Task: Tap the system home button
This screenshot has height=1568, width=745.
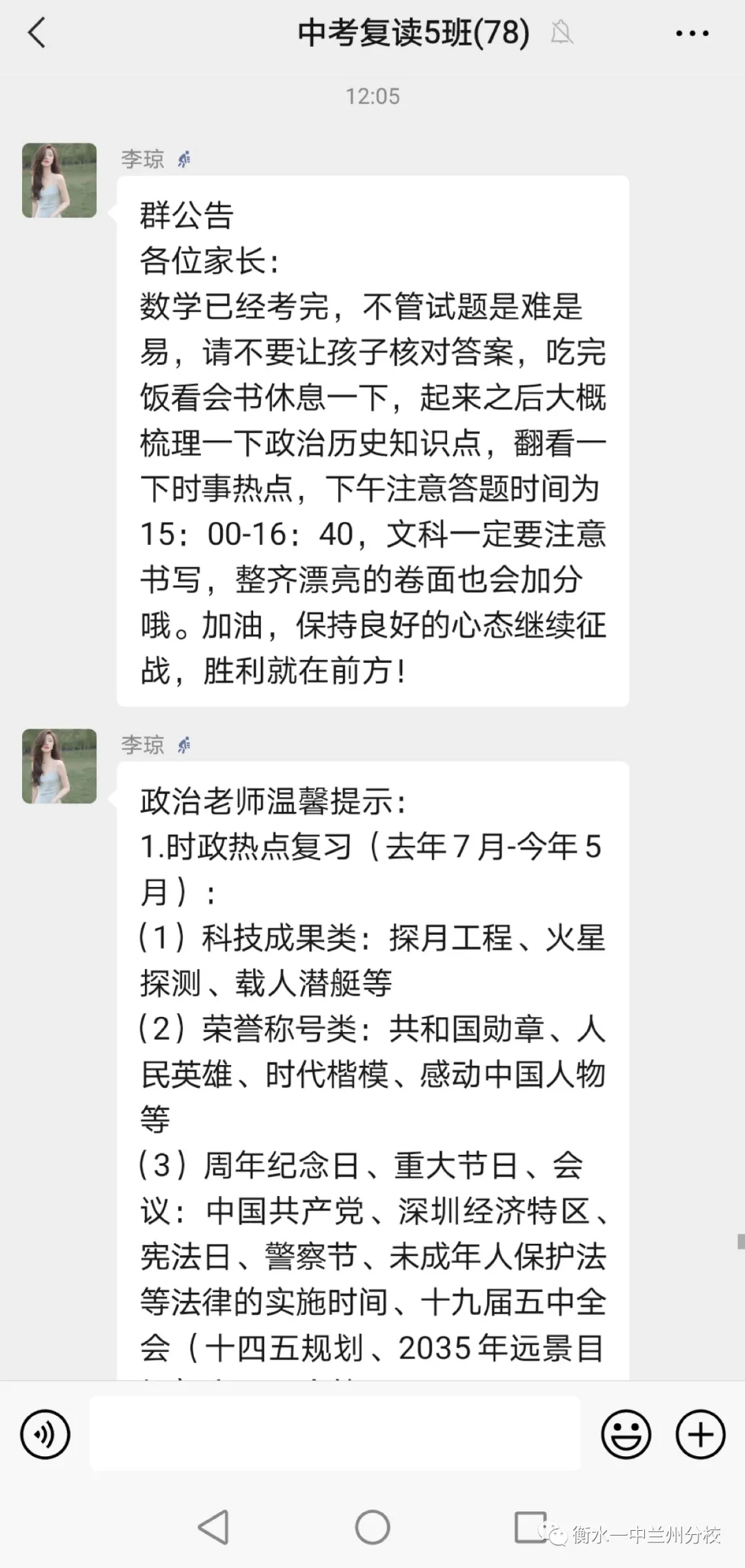Action: (x=372, y=1527)
